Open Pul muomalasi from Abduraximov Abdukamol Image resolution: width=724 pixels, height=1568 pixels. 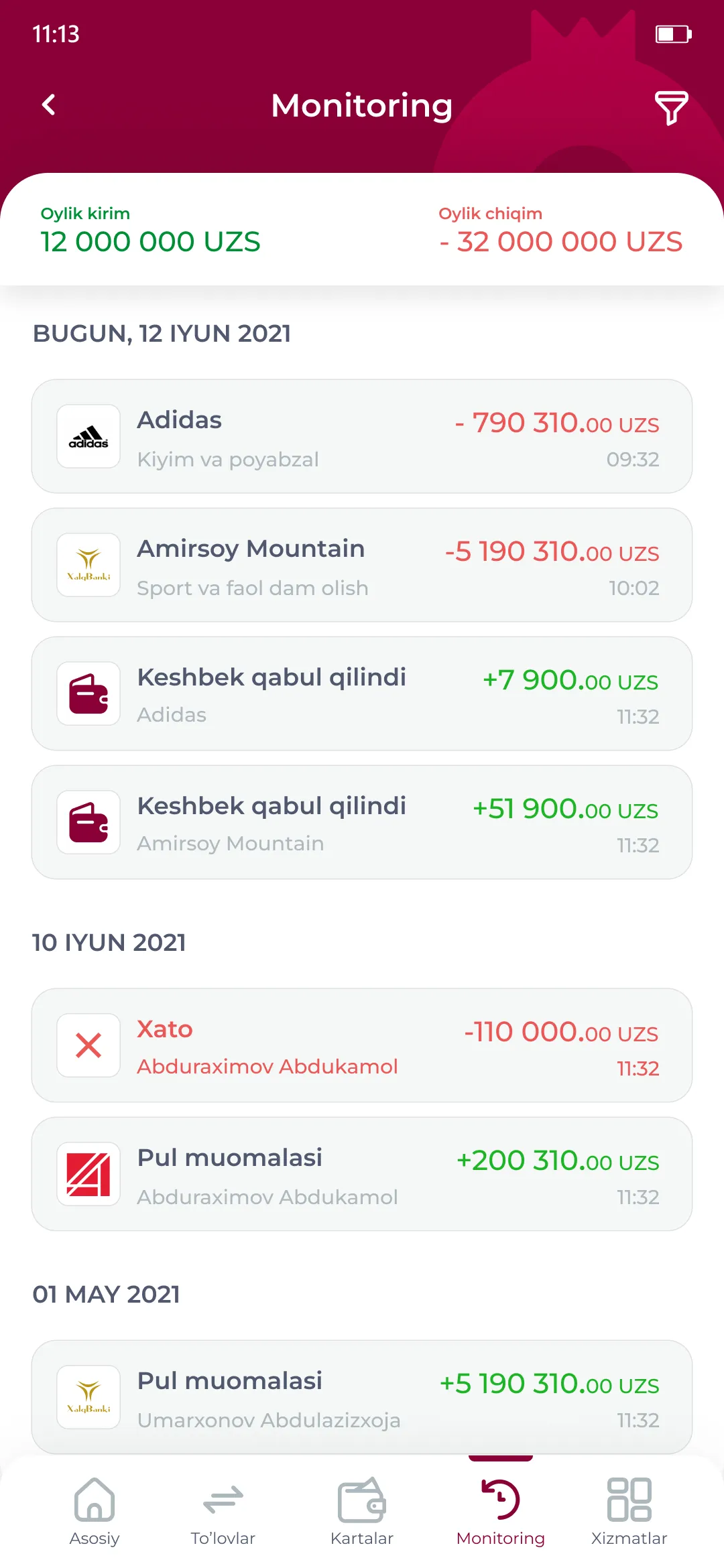(362, 1174)
